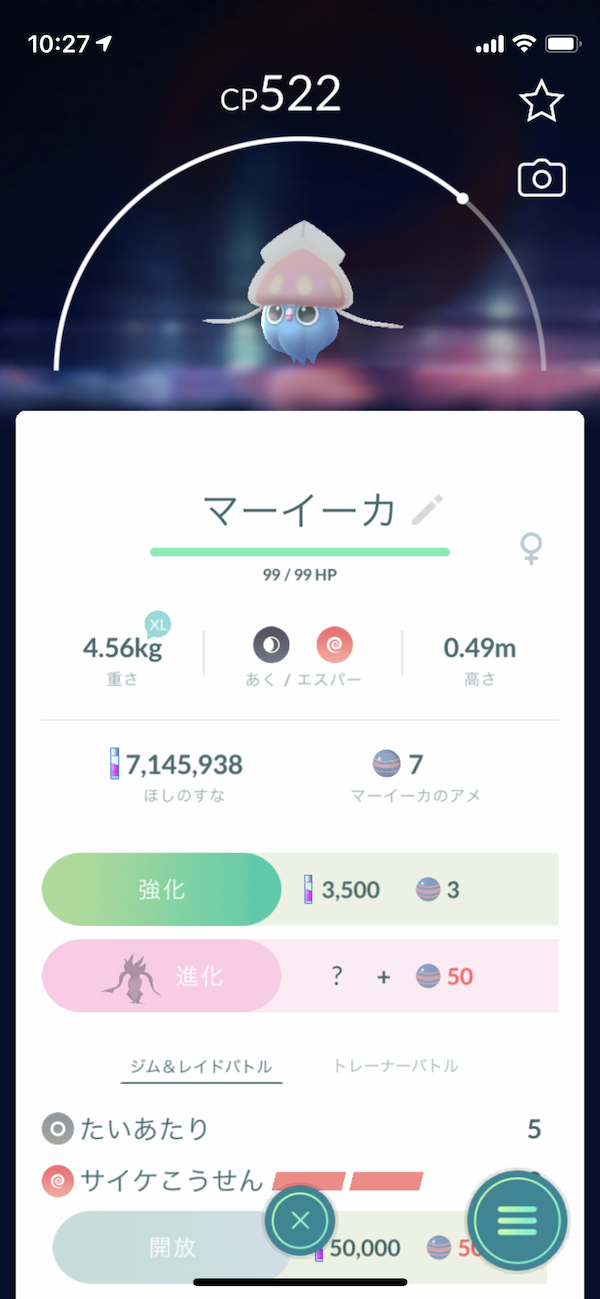600x1299 pixels.
Task: Tap the 強化 power-up button
Action: [x=162, y=889]
